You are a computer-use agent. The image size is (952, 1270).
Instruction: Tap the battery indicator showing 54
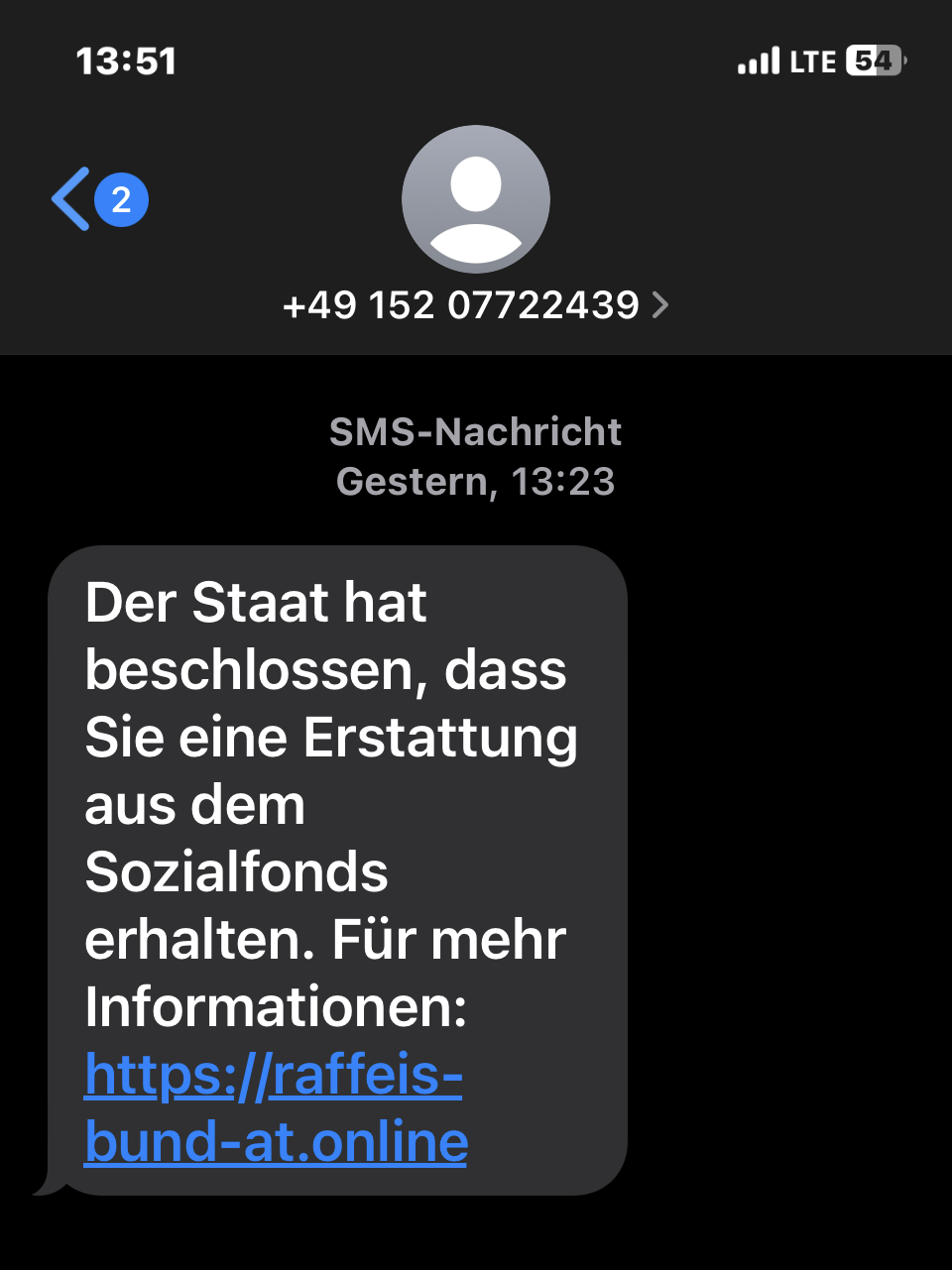pyautogui.click(x=873, y=60)
